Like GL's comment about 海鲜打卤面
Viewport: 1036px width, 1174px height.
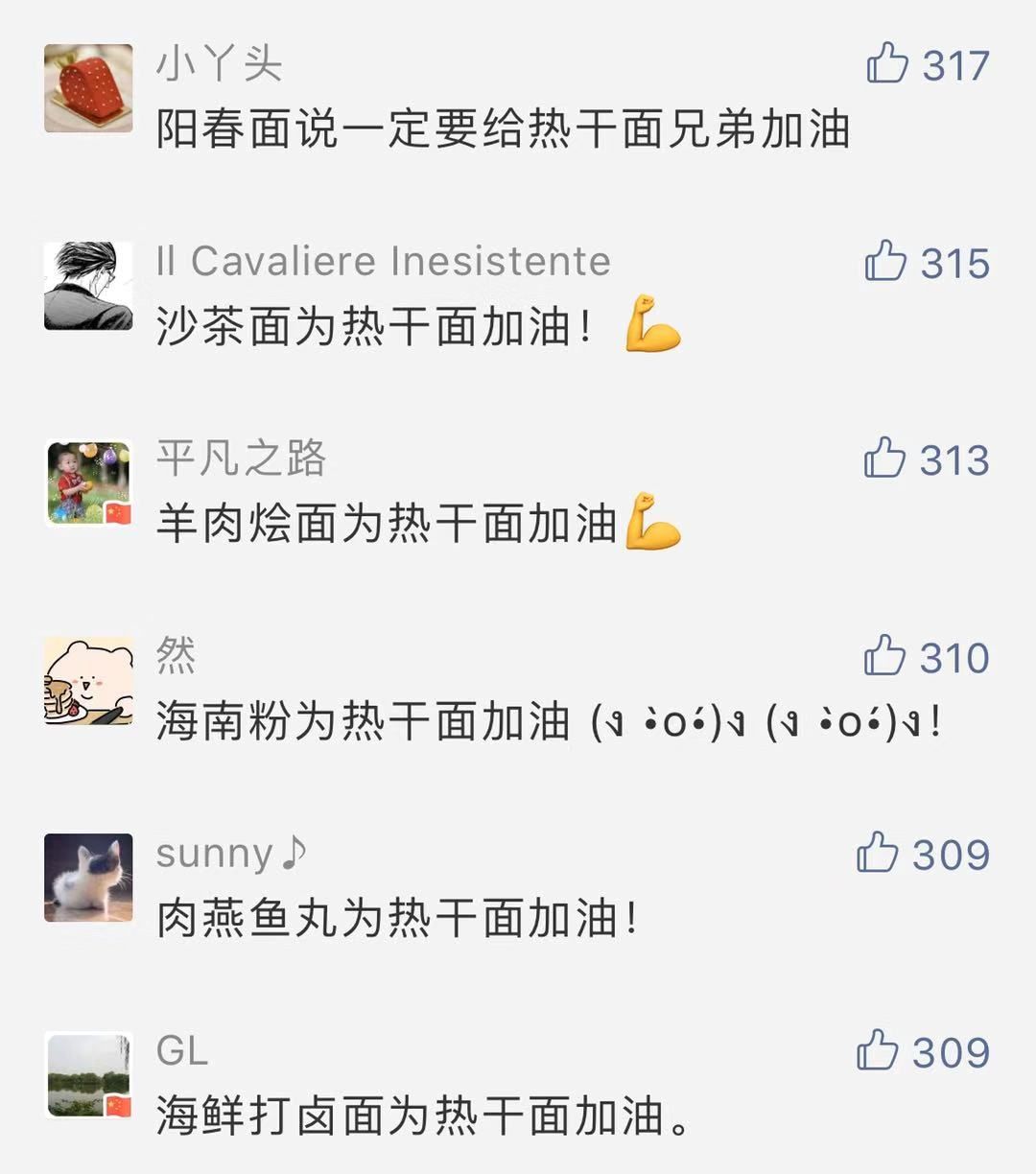click(877, 1051)
